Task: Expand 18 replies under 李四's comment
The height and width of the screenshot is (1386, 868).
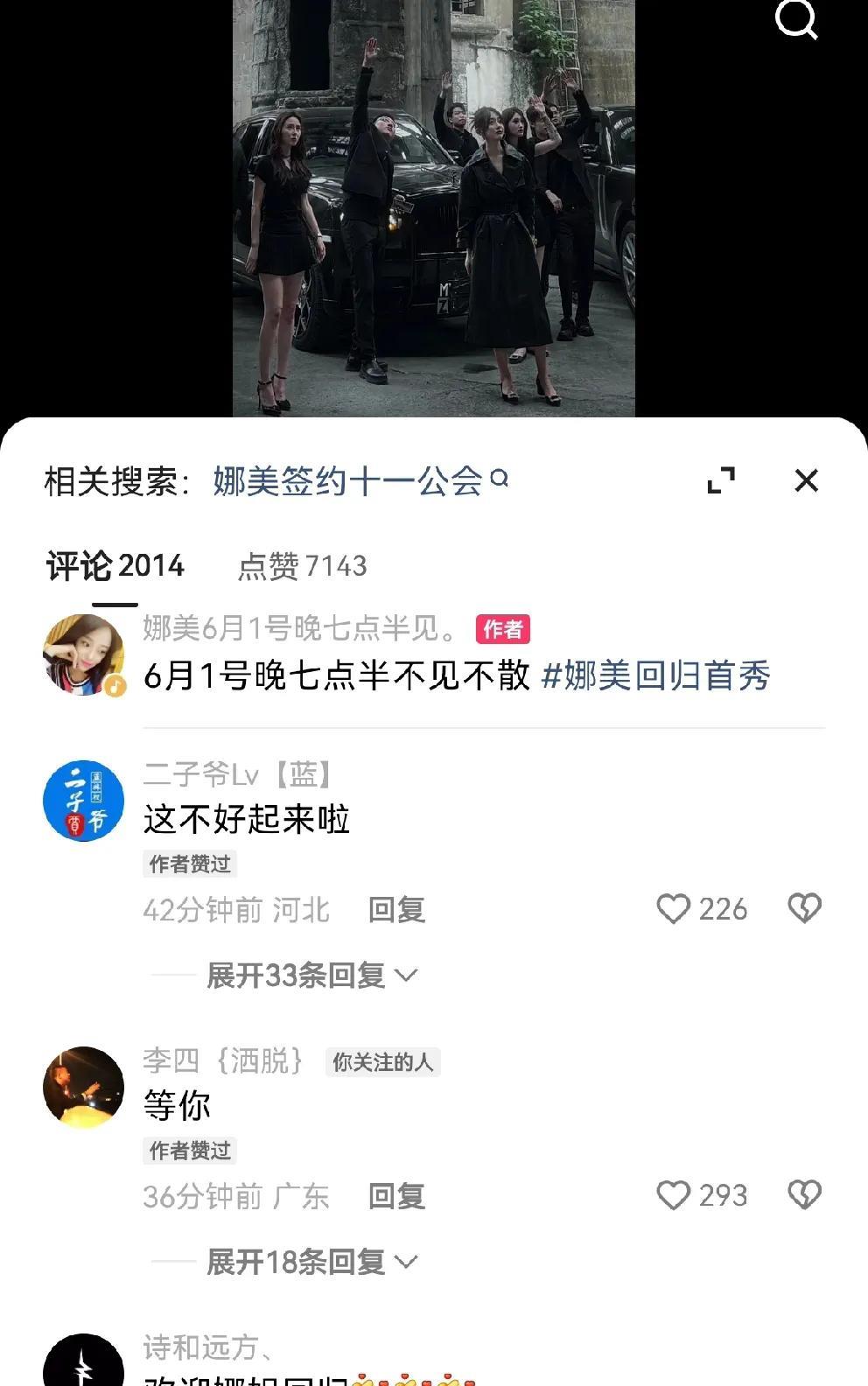Action: [311, 1262]
